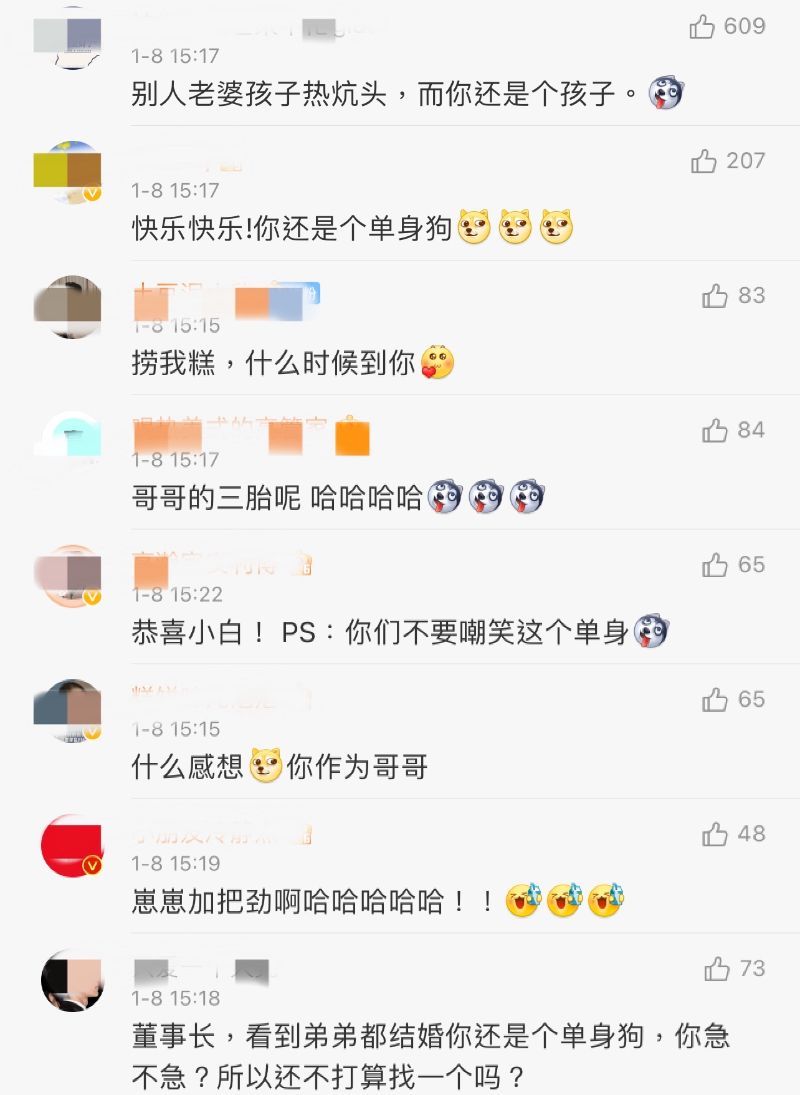Like the comment with 609 likes
800x1095 pixels.
tap(702, 27)
